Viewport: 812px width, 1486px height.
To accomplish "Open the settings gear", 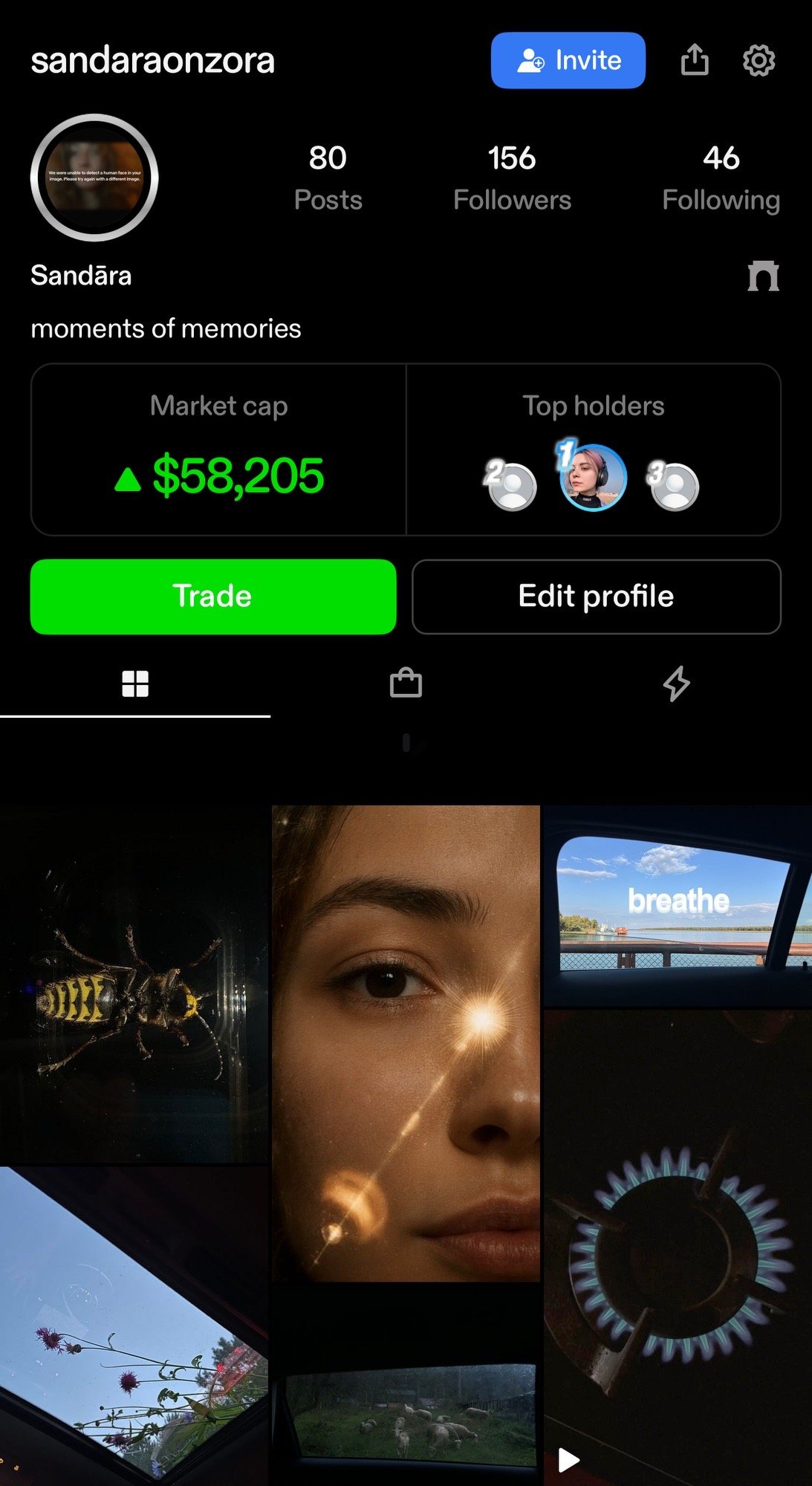I will pos(759,60).
